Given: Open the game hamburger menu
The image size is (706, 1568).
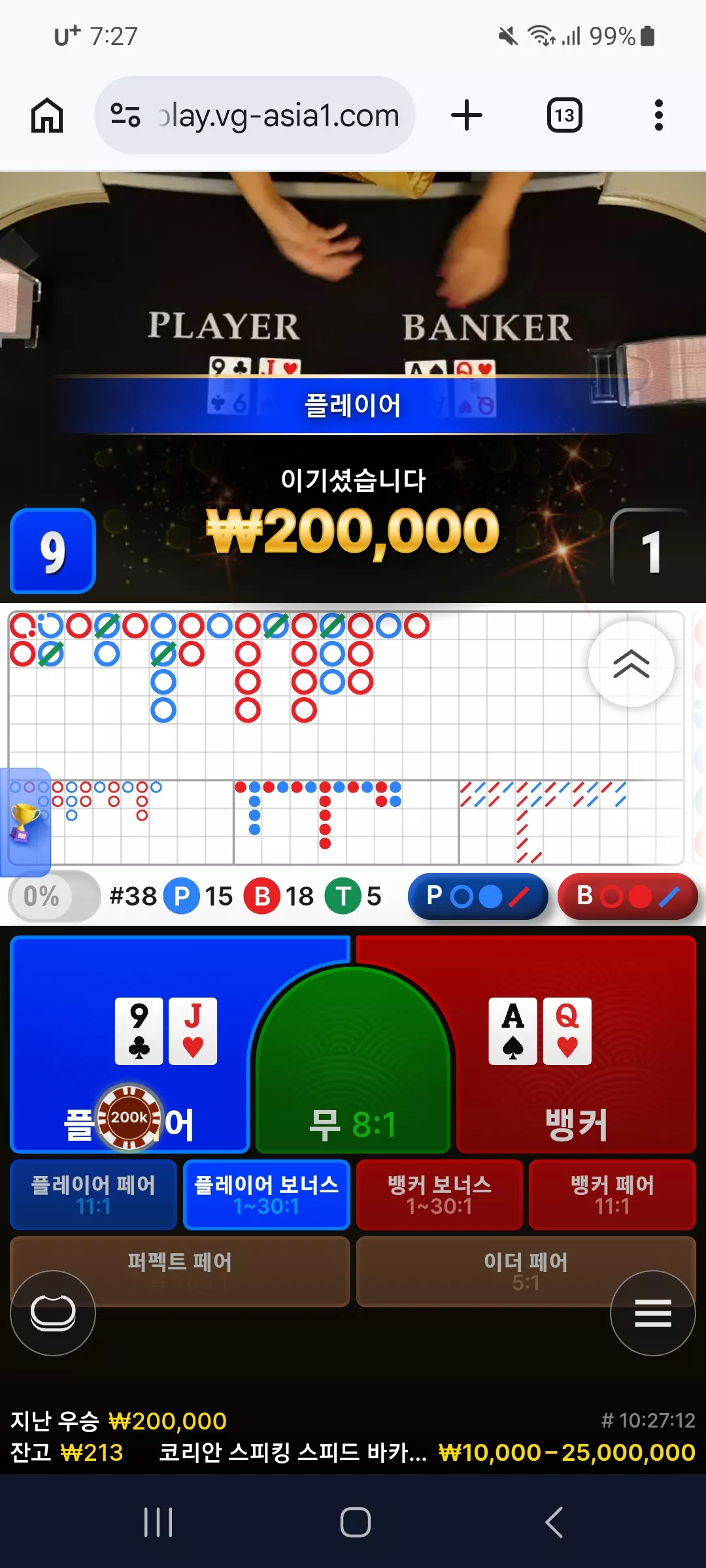Looking at the screenshot, I should click(x=653, y=1313).
